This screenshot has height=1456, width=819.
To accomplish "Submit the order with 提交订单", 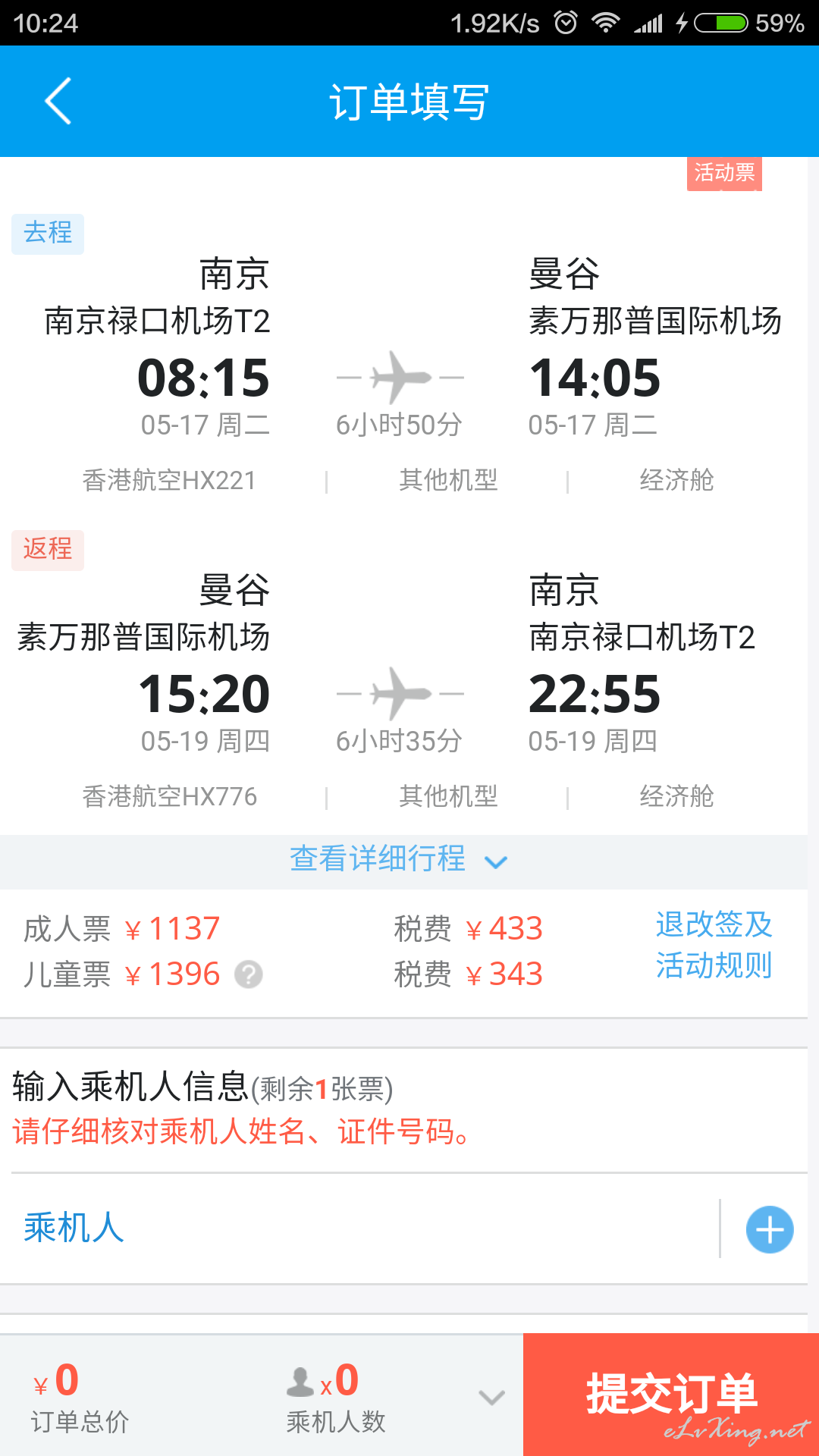I will (671, 1395).
